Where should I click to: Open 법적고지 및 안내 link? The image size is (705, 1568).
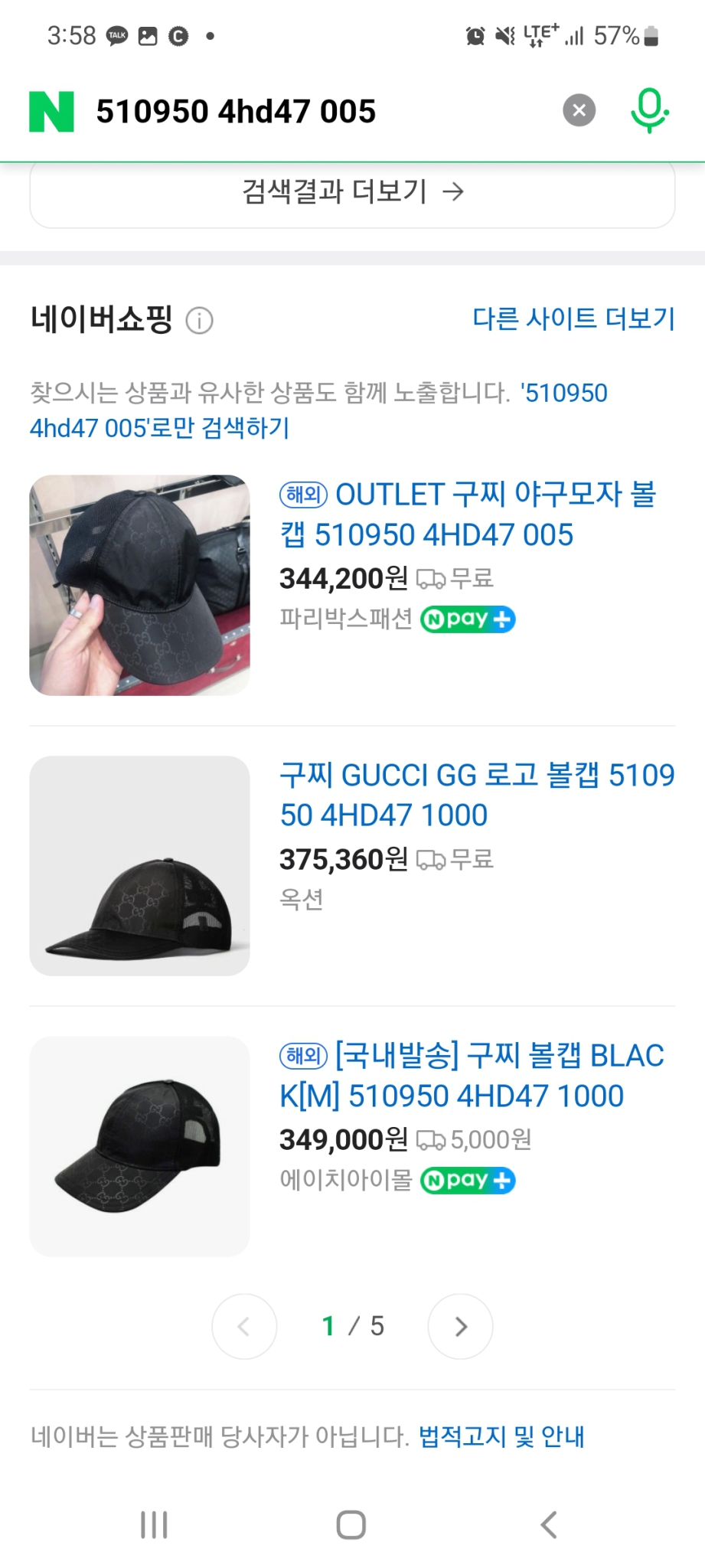tap(501, 1437)
